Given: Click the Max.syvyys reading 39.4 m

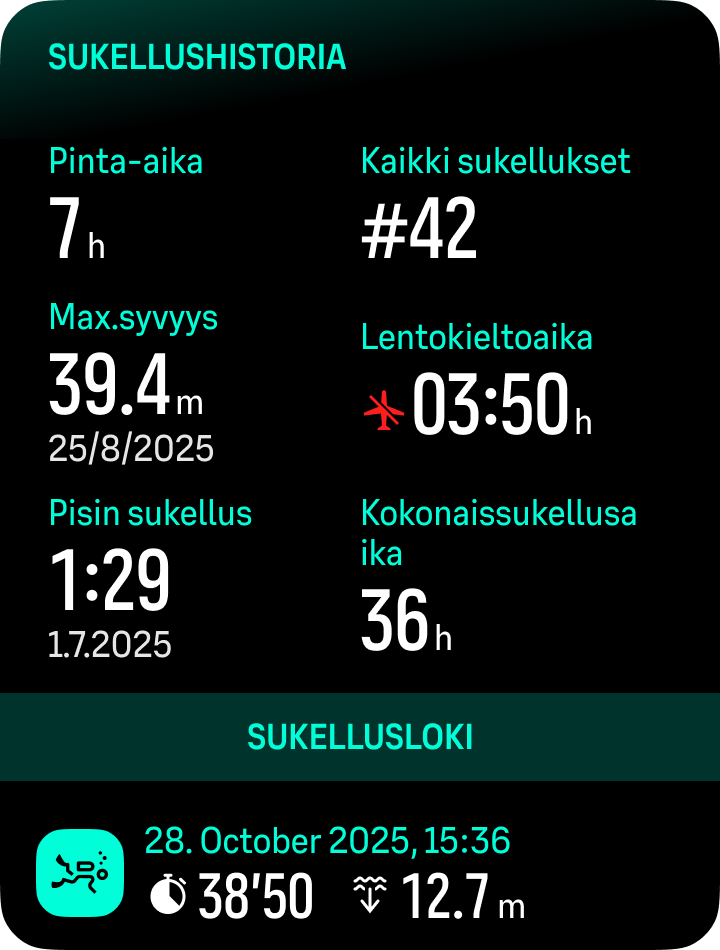Looking at the screenshot, I should [125, 387].
